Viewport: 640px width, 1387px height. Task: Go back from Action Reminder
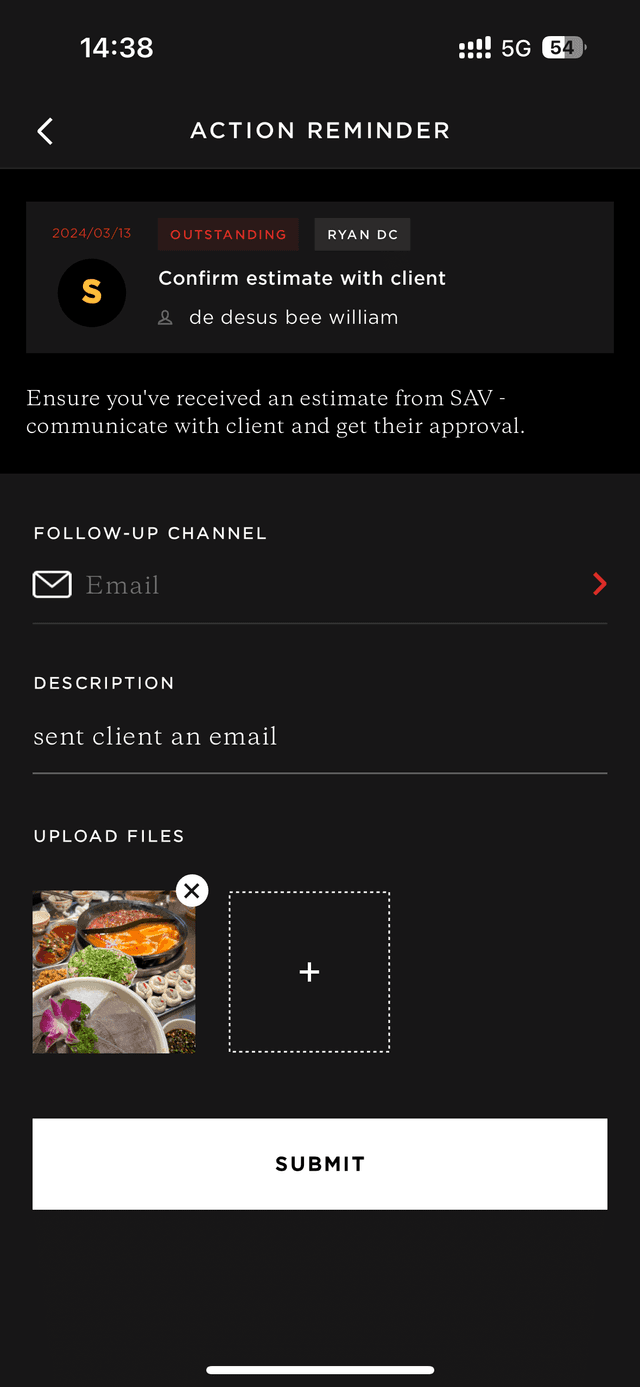[x=45, y=131]
